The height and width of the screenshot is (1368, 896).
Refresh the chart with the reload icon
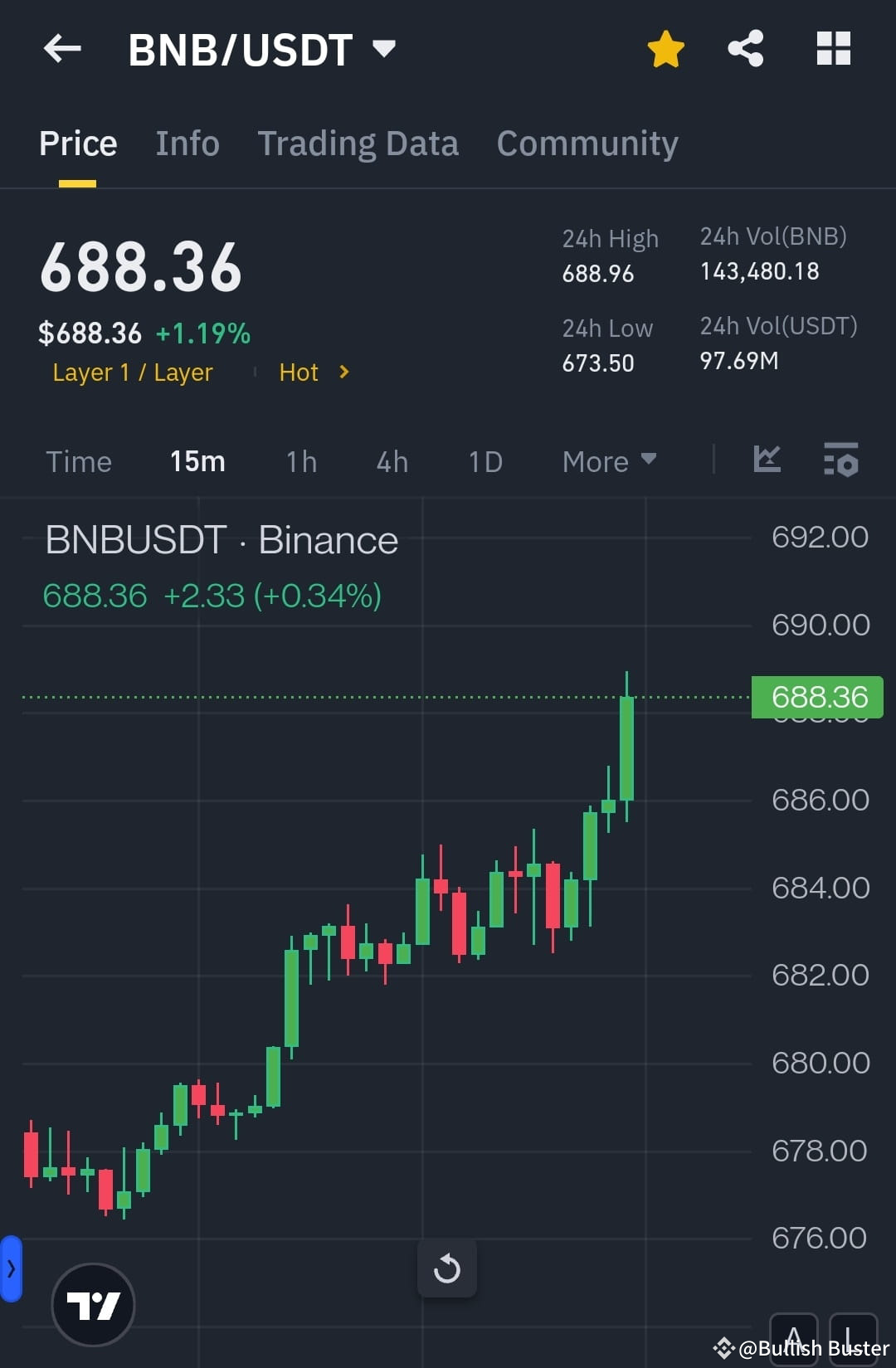tap(447, 1268)
